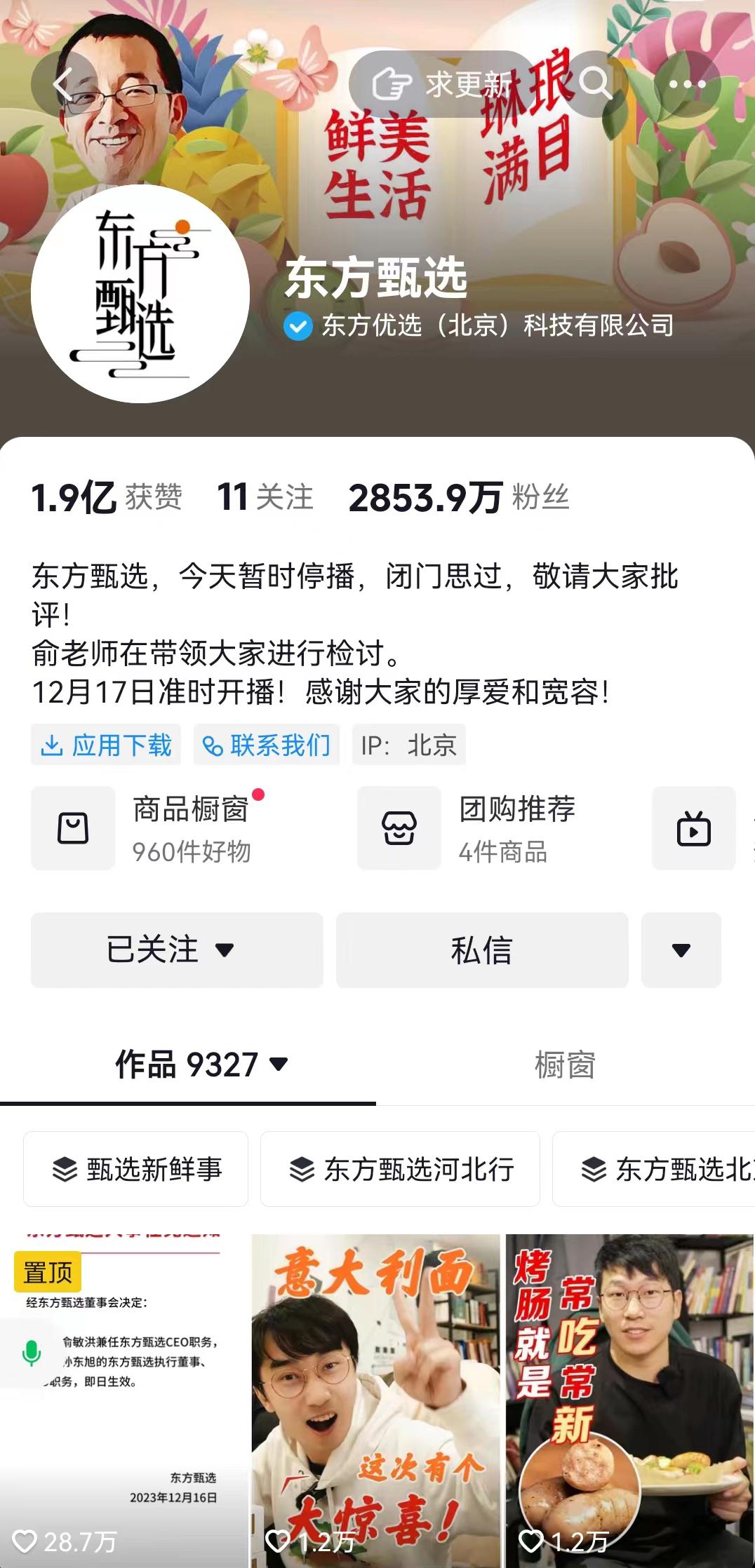Tap the 求更新 request update button
This screenshot has height=1568, width=755.
442,84
